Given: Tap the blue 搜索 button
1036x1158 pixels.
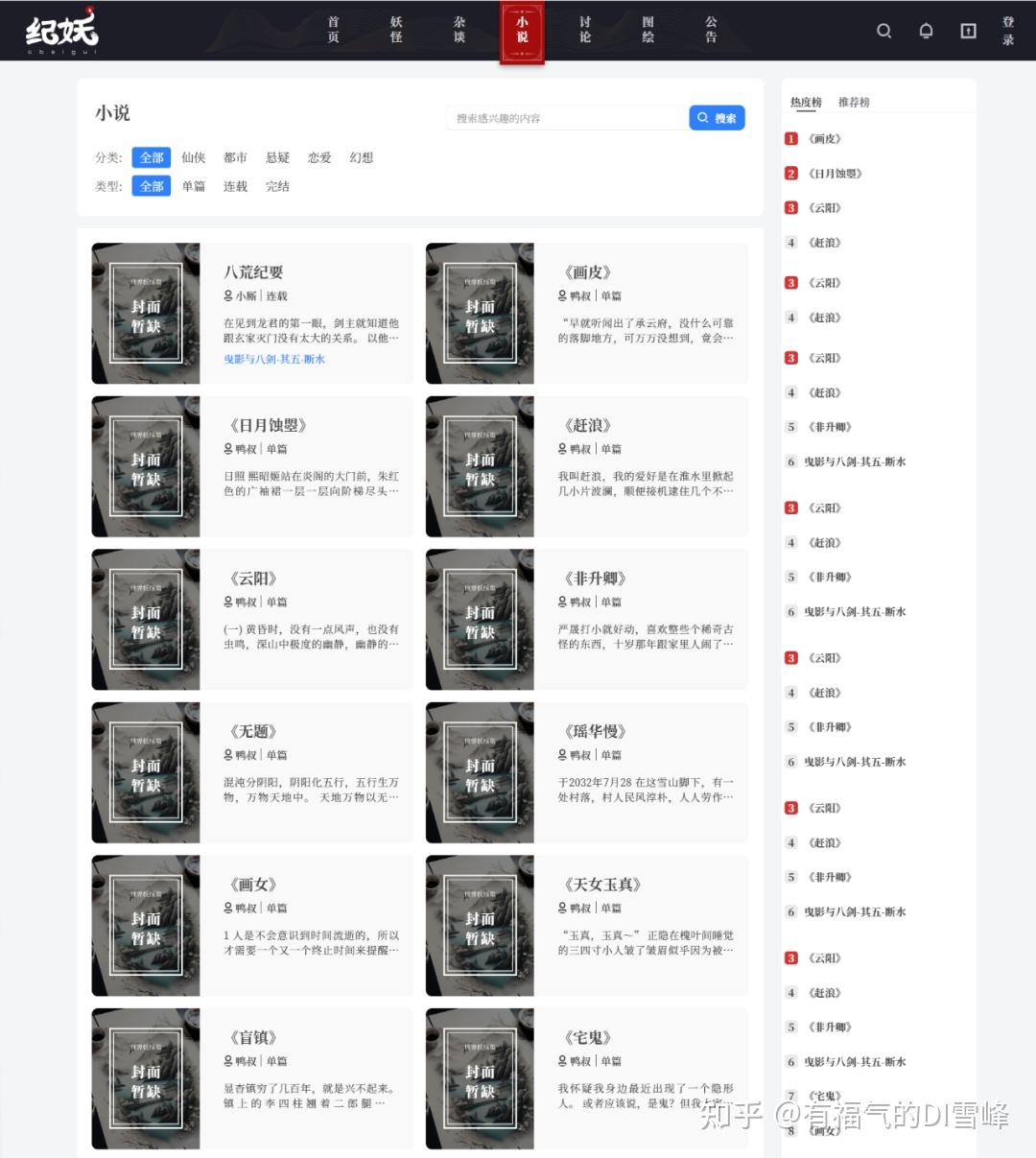Looking at the screenshot, I should [x=717, y=118].
